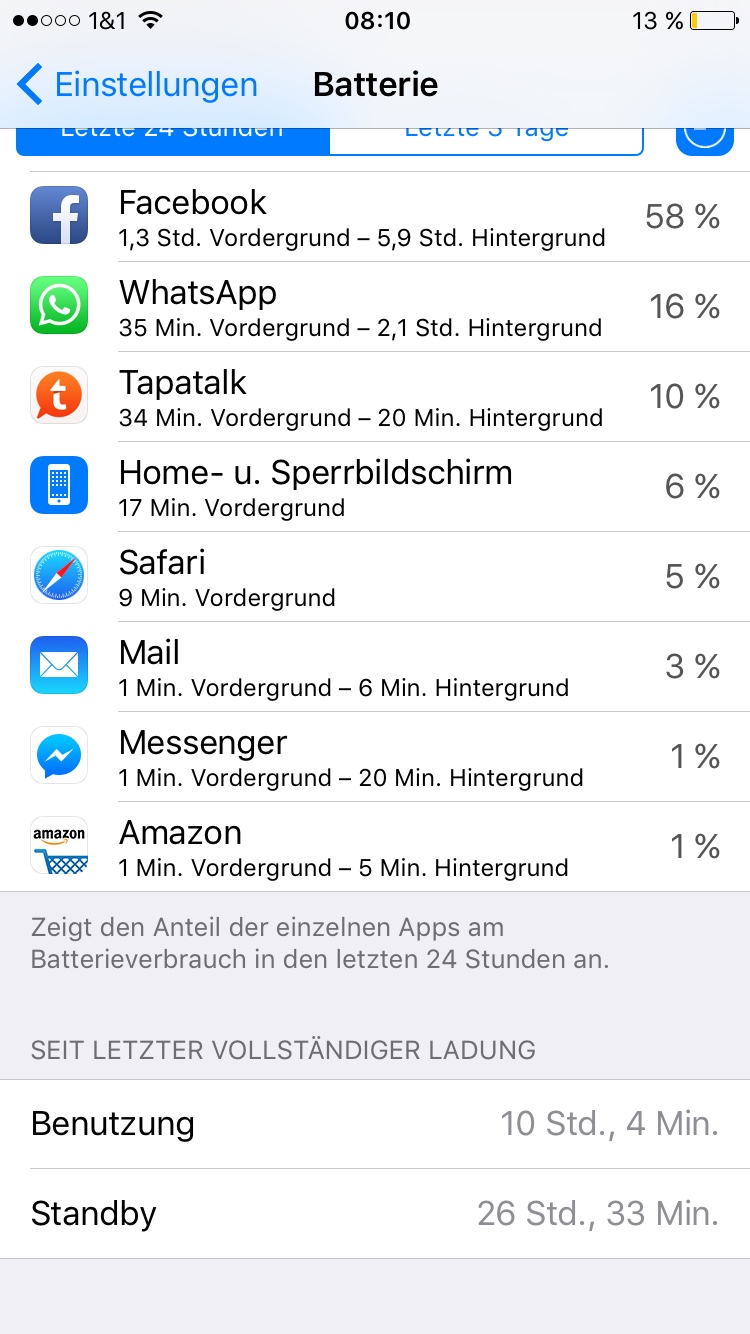Go back to Einstellungen

click(138, 85)
